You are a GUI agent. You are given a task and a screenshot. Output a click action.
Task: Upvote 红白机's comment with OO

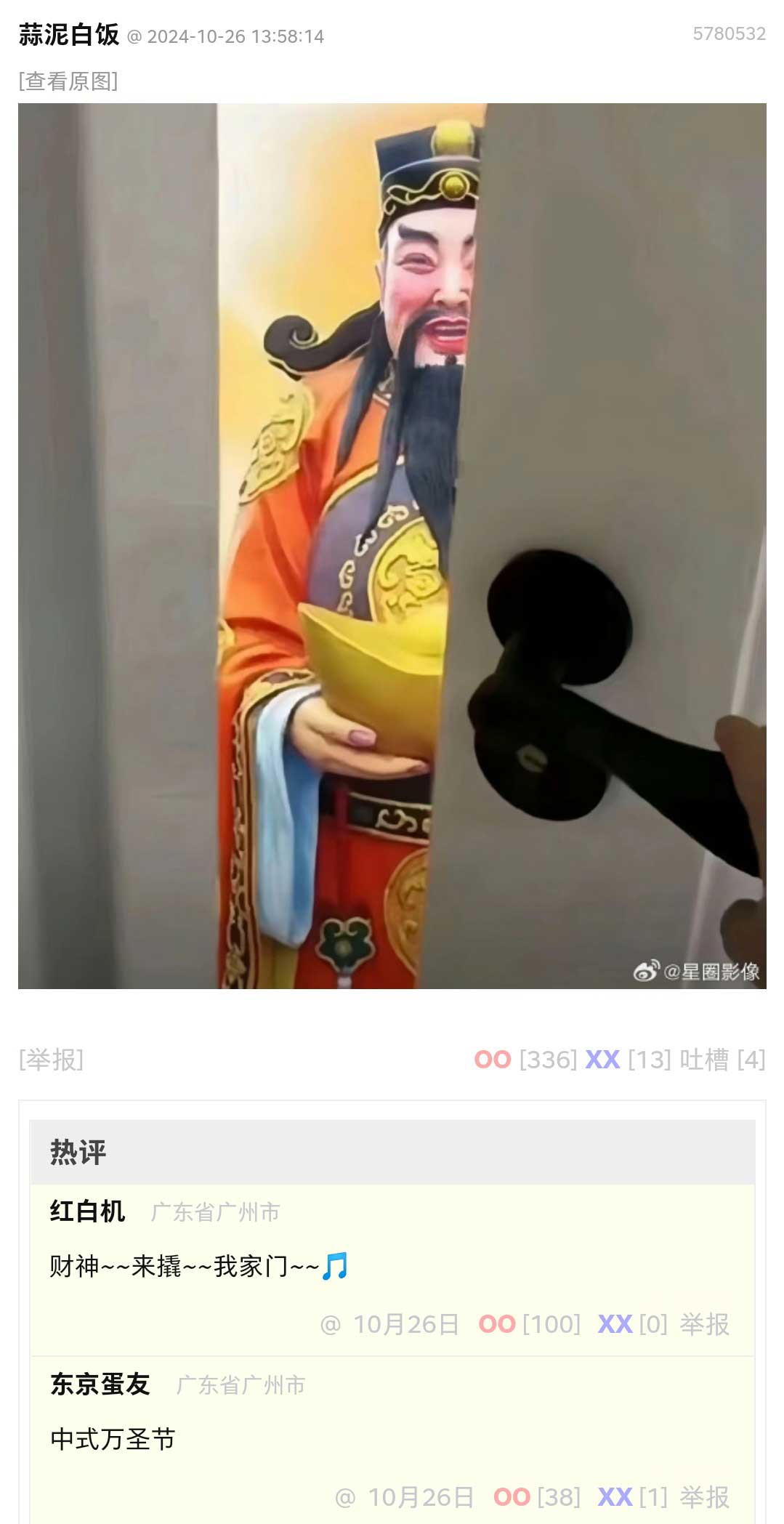pos(497,1324)
